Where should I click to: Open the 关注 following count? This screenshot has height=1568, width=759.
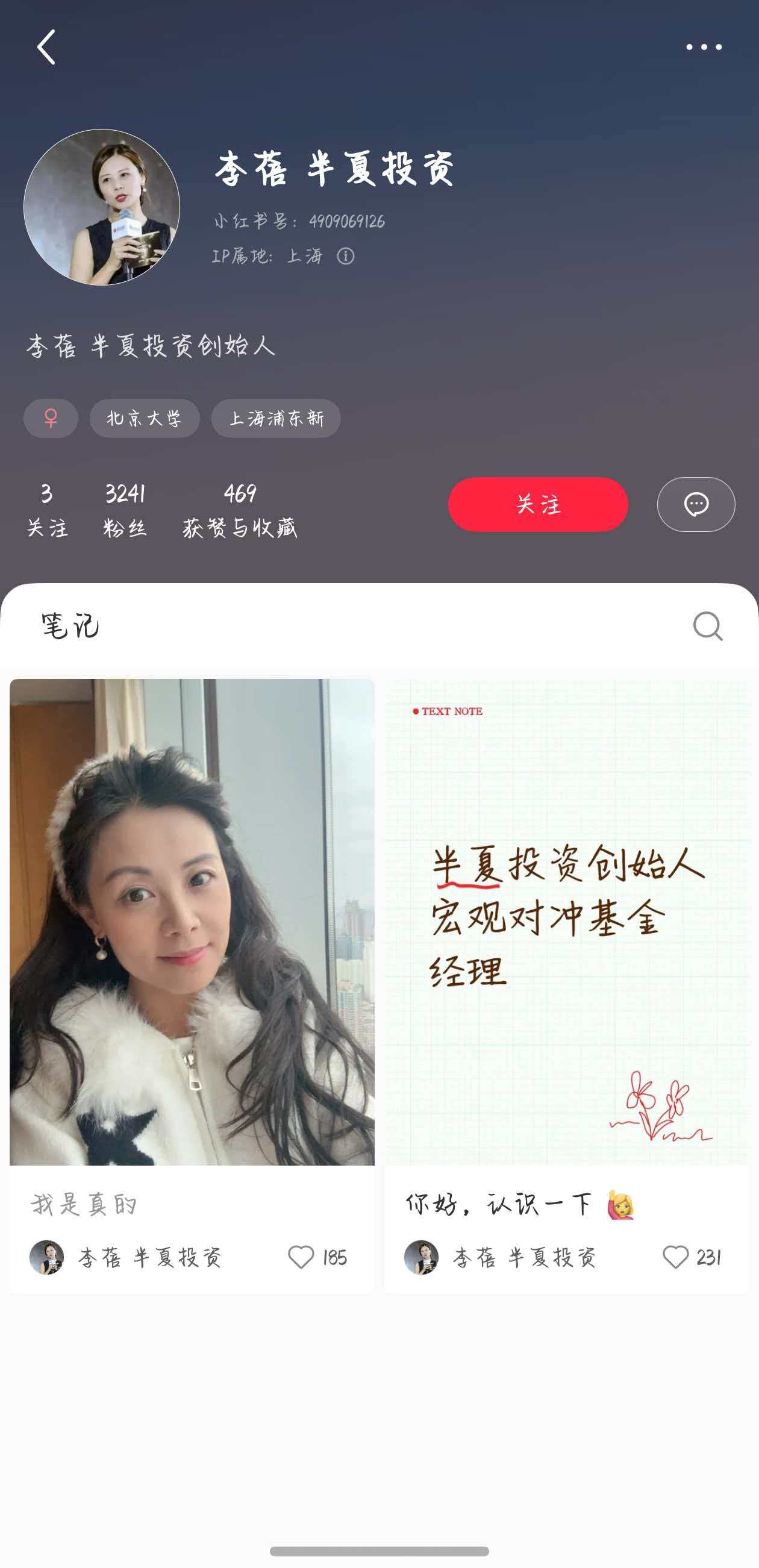47,510
